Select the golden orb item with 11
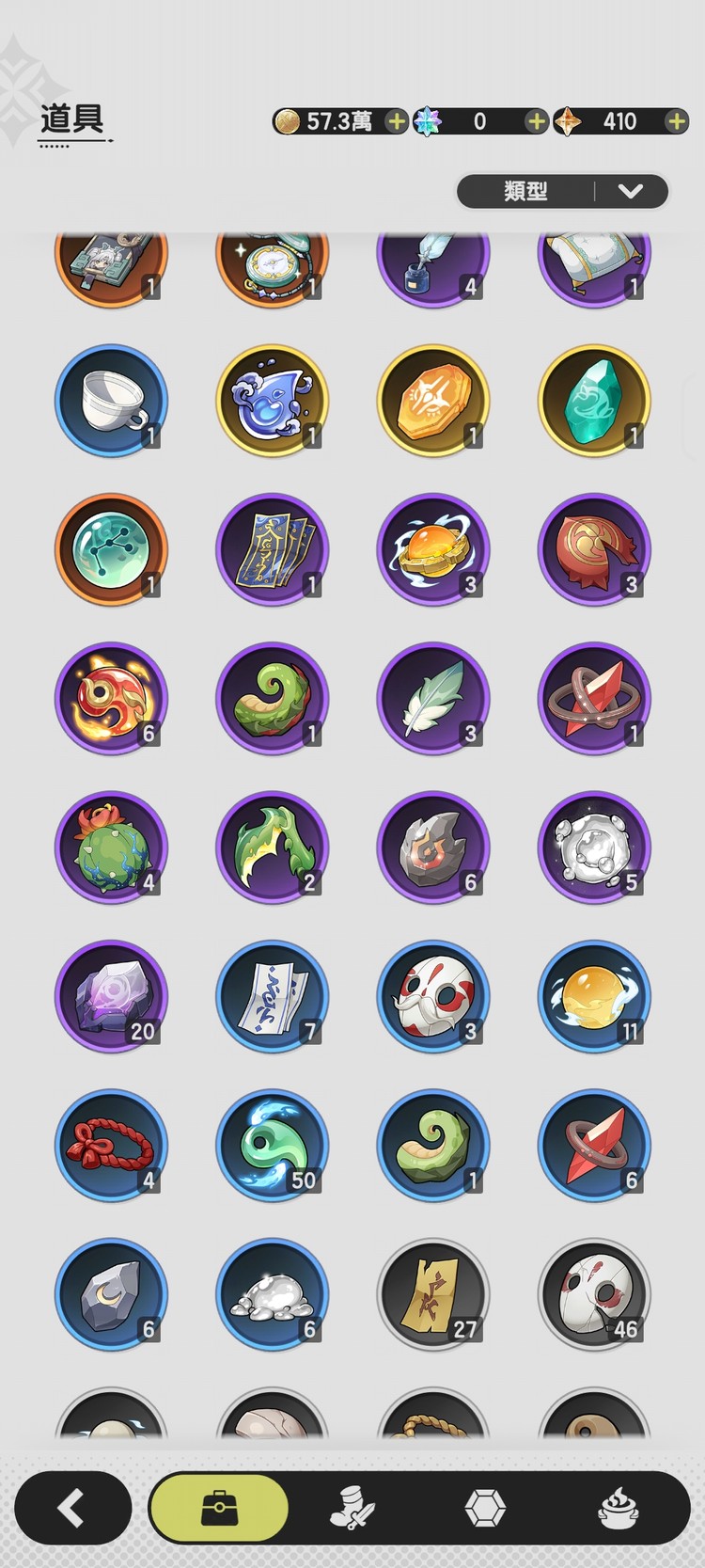 [x=594, y=996]
